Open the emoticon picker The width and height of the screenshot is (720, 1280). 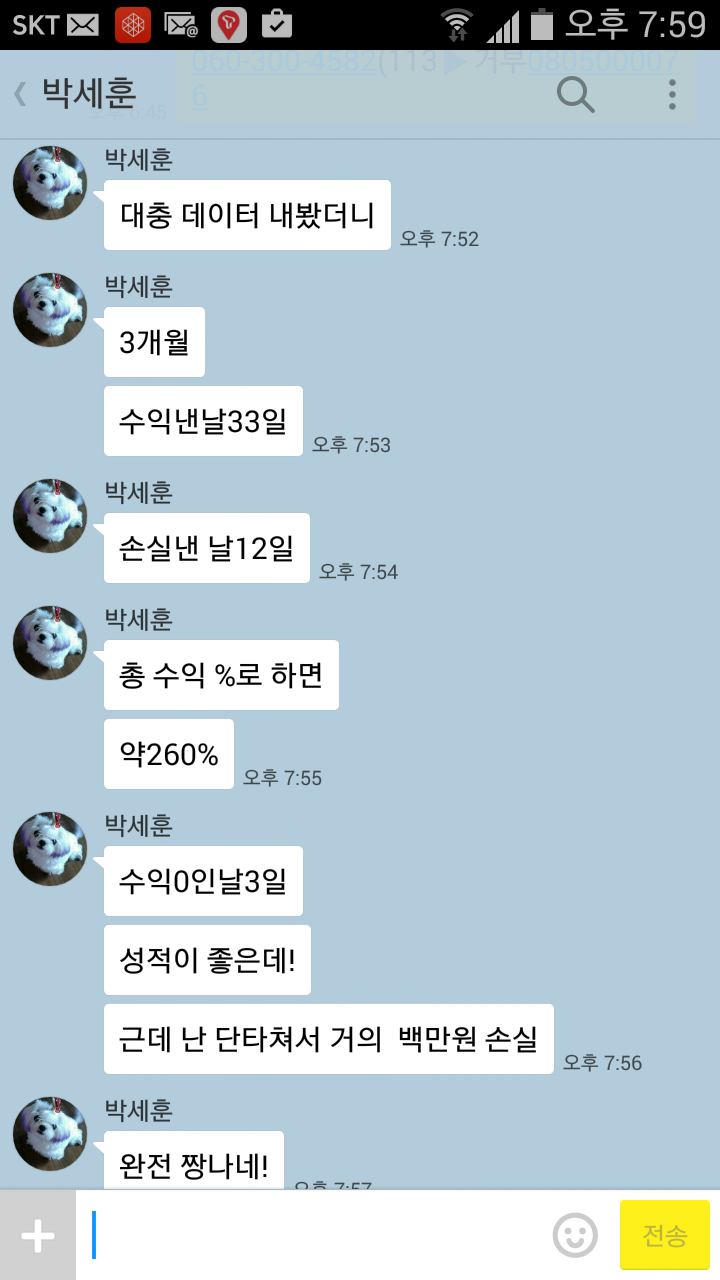[x=575, y=1236]
